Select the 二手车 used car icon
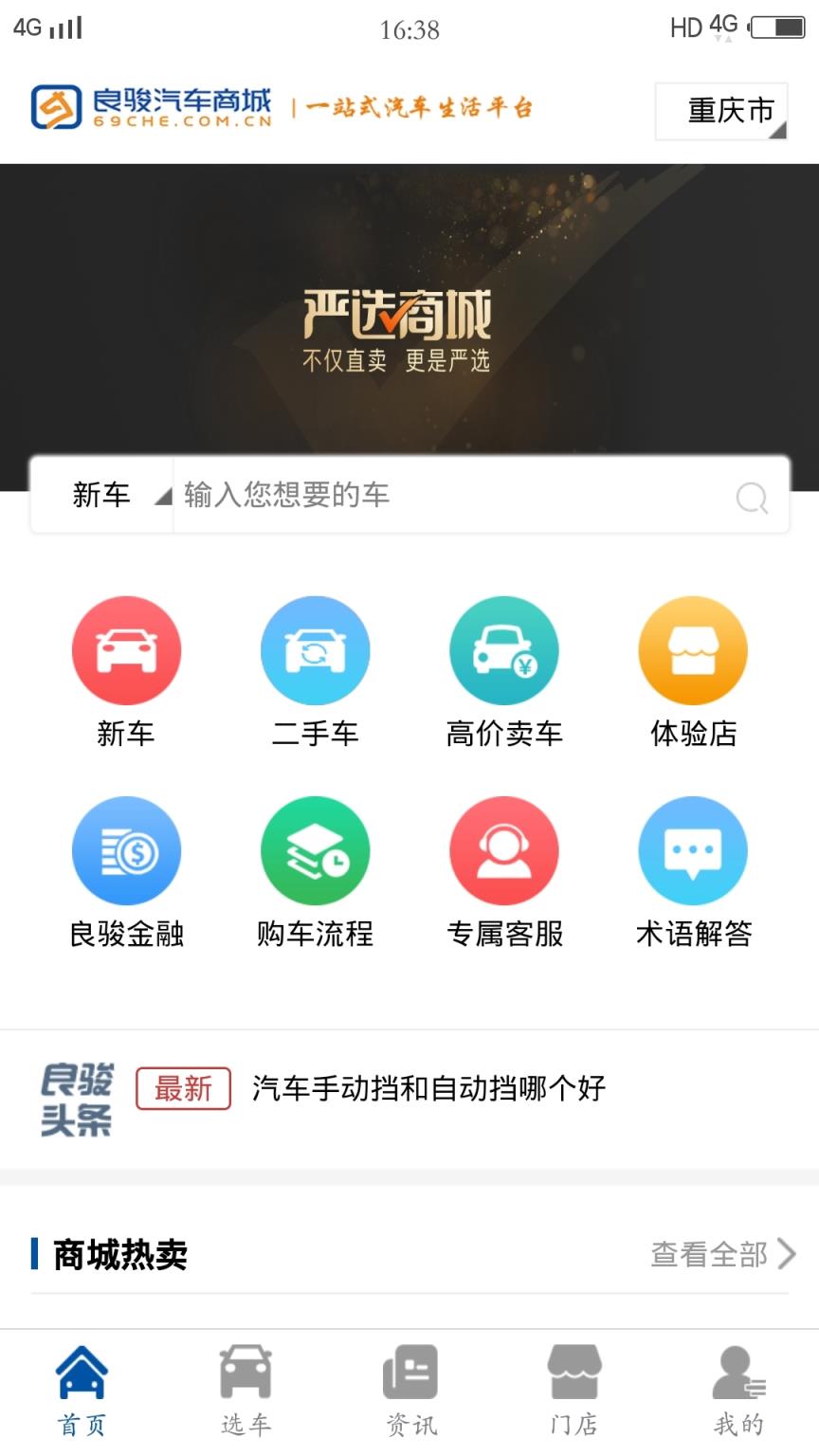819x1456 pixels. click(315, 650)
